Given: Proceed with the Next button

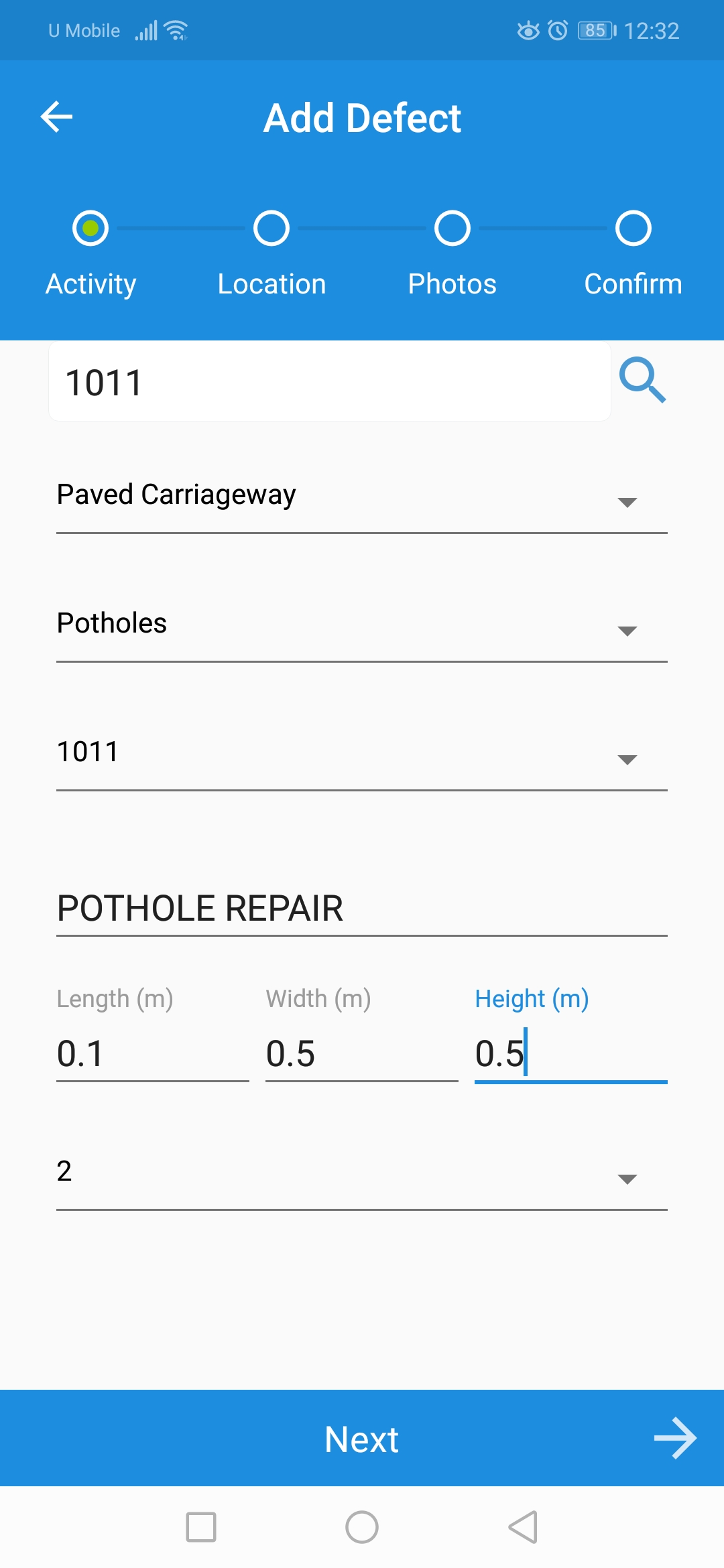Looking at the screenshot, I should [362, 1438].
